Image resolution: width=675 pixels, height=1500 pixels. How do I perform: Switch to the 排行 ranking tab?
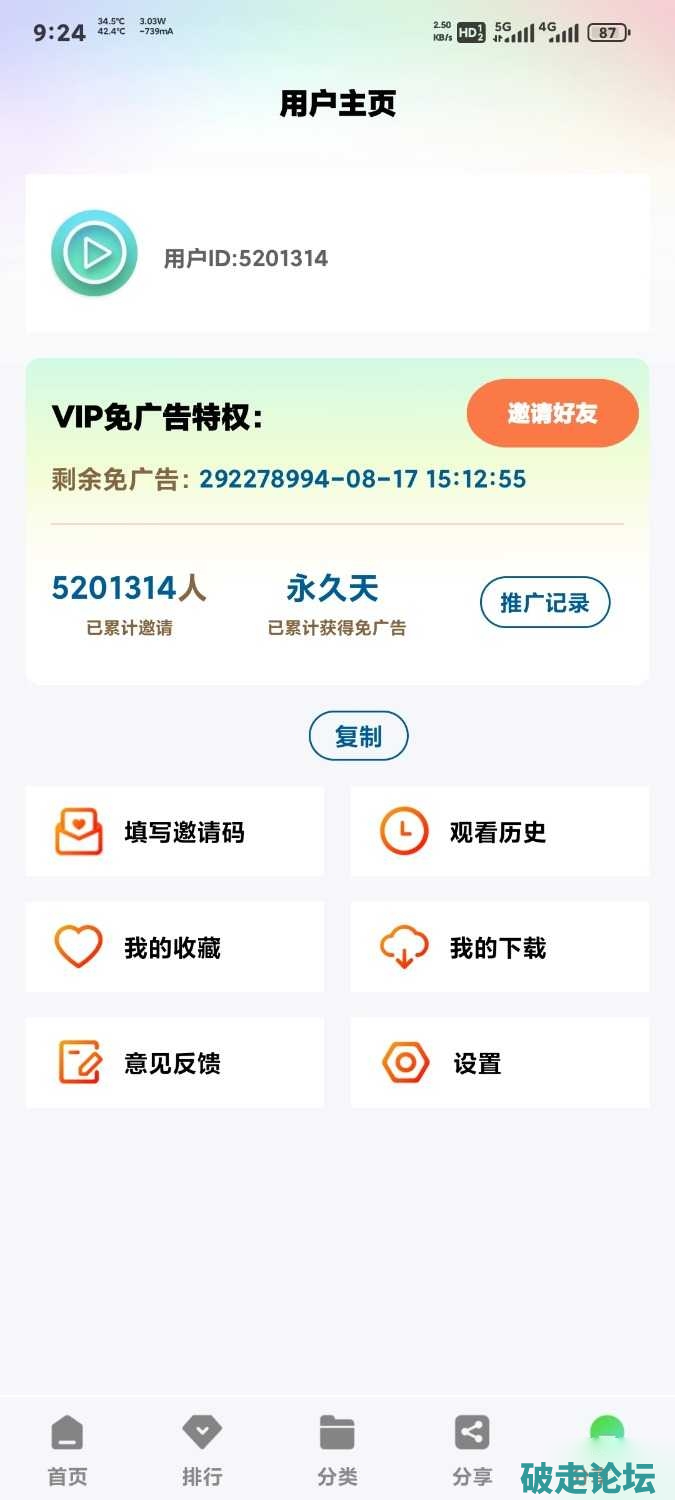pos(202,1450)
